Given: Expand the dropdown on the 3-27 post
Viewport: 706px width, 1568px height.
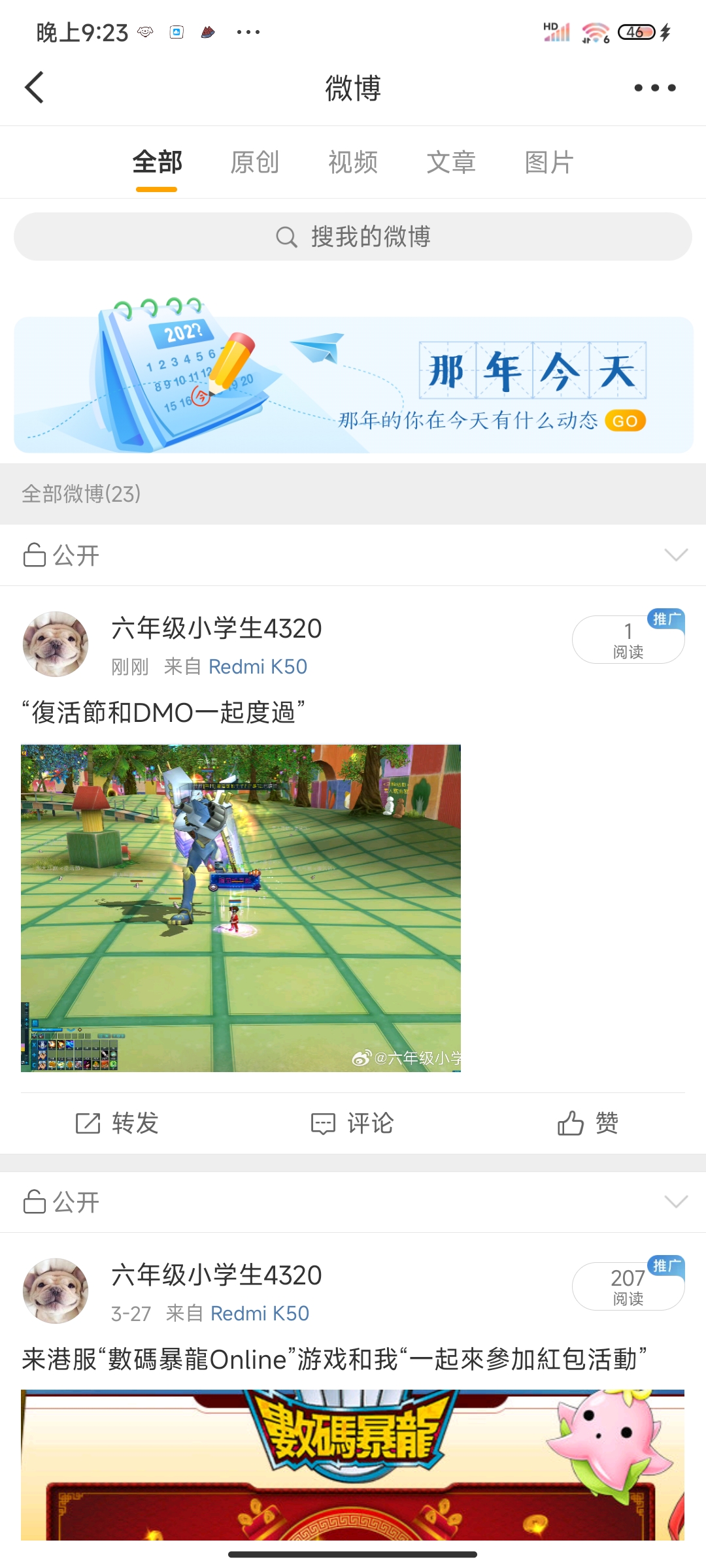Looking at the screenshot, I should pyautogui.click(x=675, y=1201).
